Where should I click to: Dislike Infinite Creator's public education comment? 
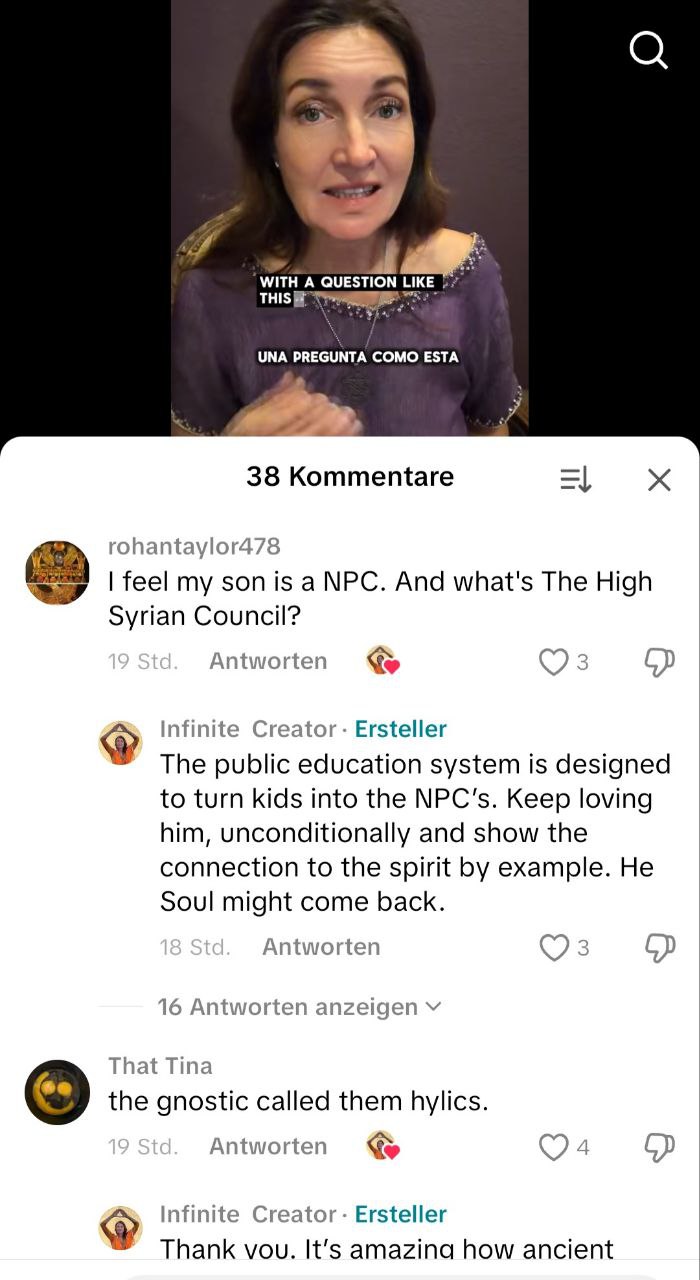pyautogui.click(x=659, y=947)
